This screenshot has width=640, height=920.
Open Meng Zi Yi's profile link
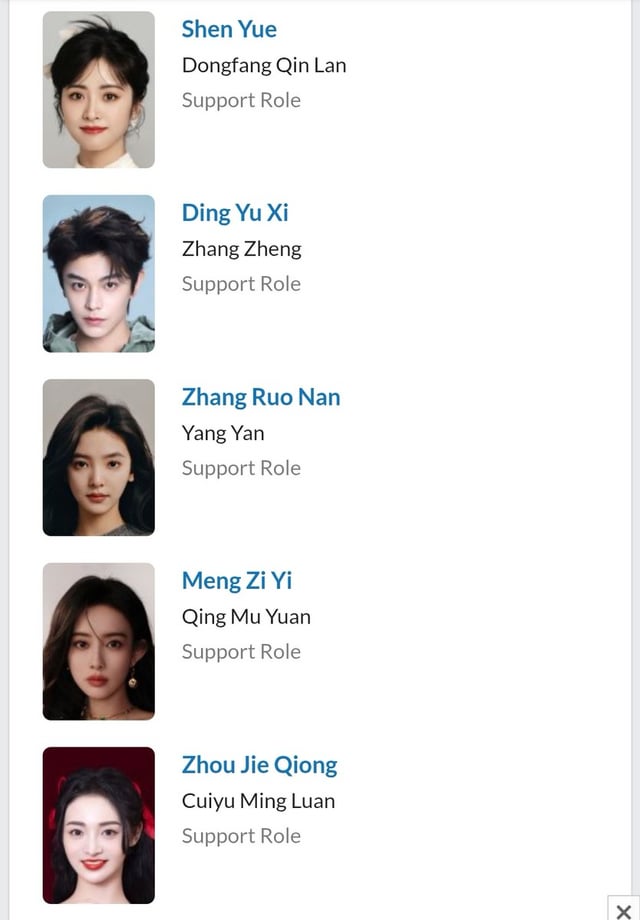[x=236, y=581]
